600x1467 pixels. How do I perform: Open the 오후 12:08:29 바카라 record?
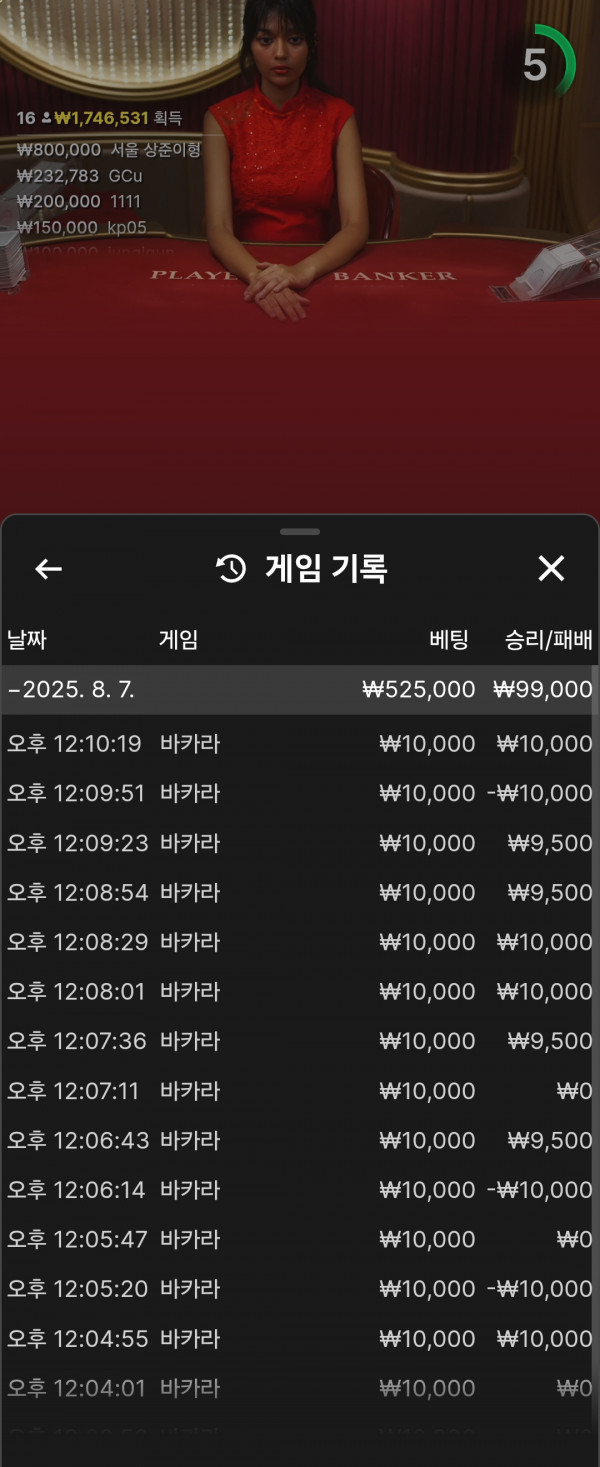pos(300,942)
